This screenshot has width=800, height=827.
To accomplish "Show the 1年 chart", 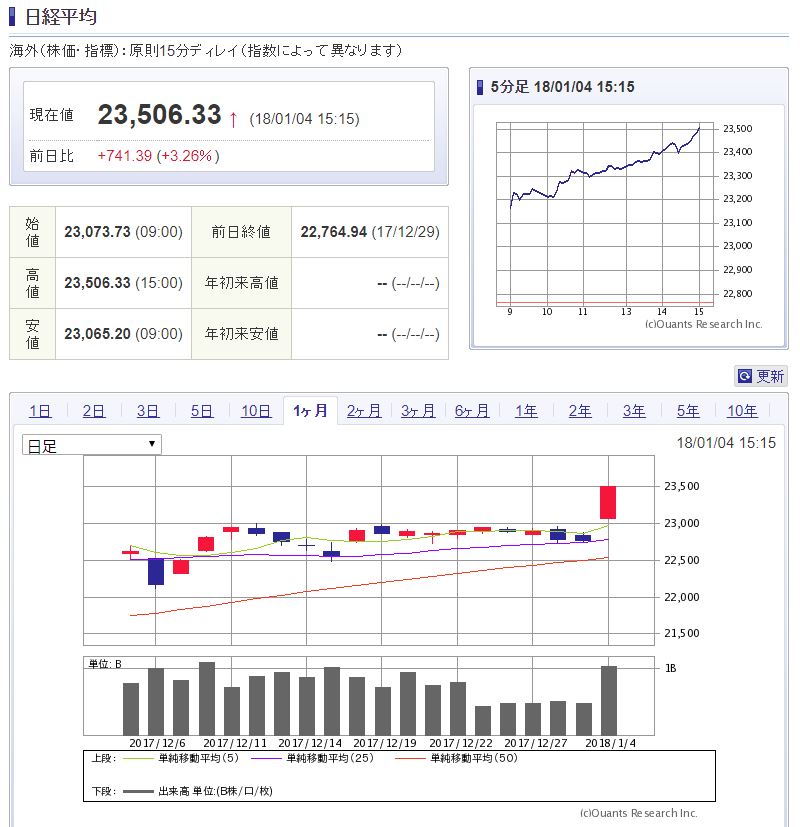I will (x=526, y=410).
